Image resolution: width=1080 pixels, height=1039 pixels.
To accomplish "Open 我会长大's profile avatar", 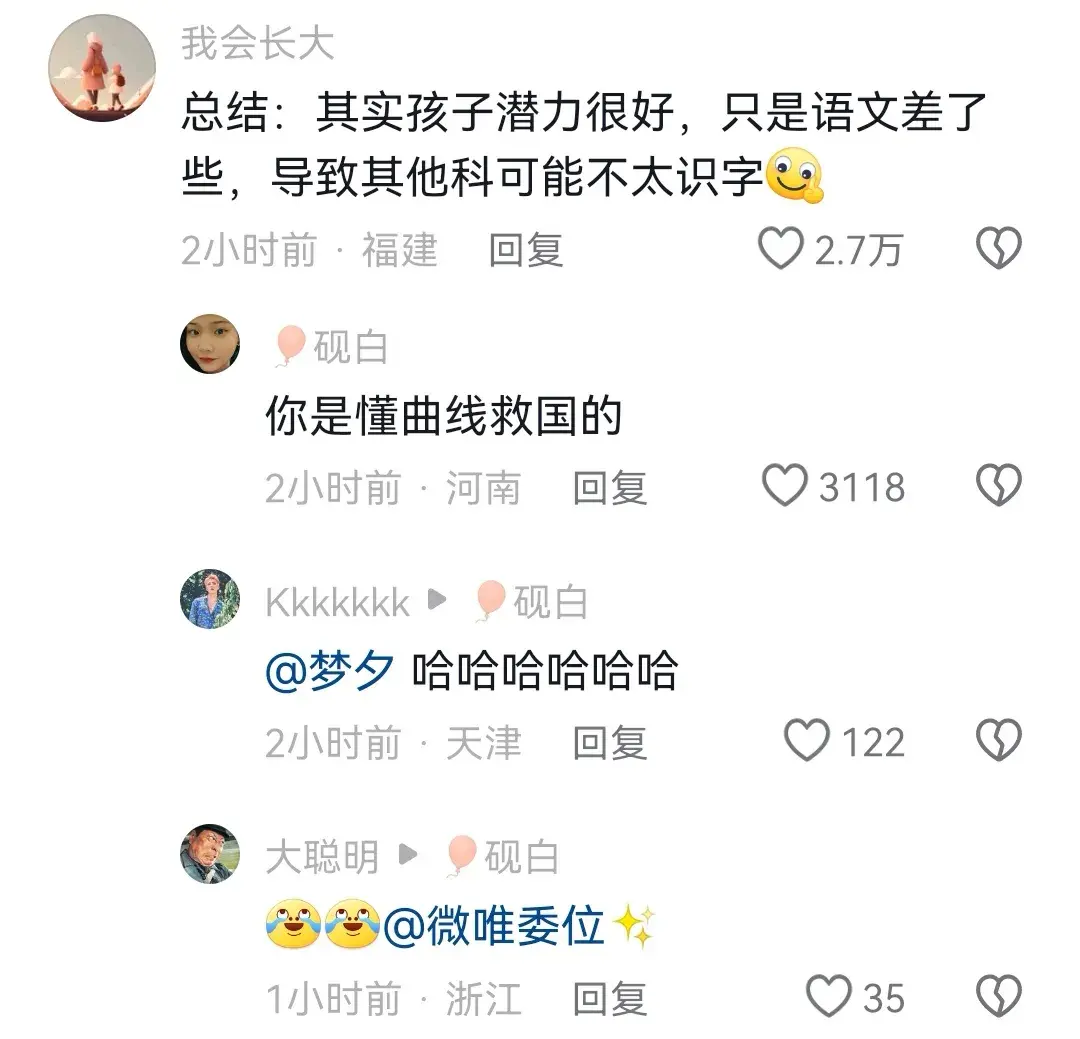I will coord(103,67).
